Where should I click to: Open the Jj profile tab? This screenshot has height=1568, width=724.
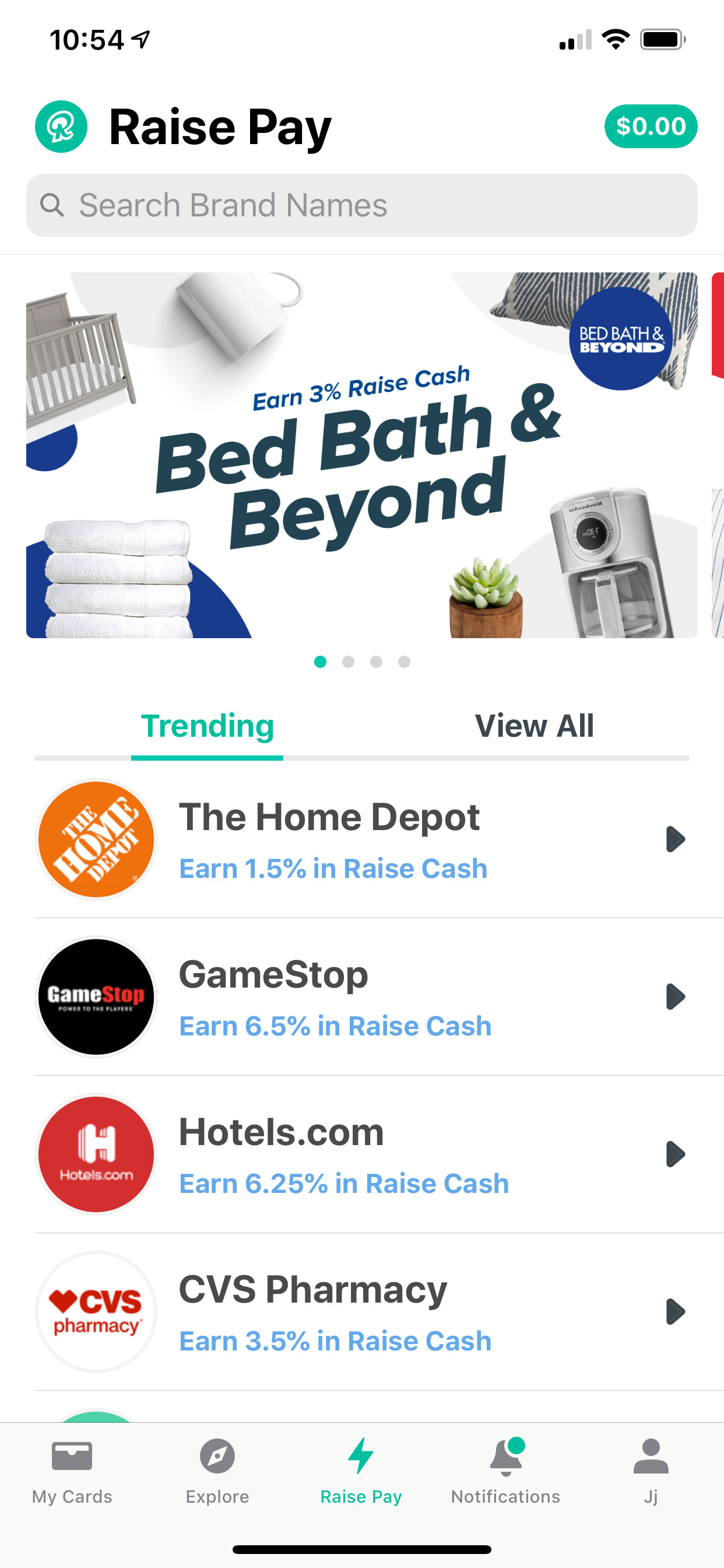(651, 1471)
